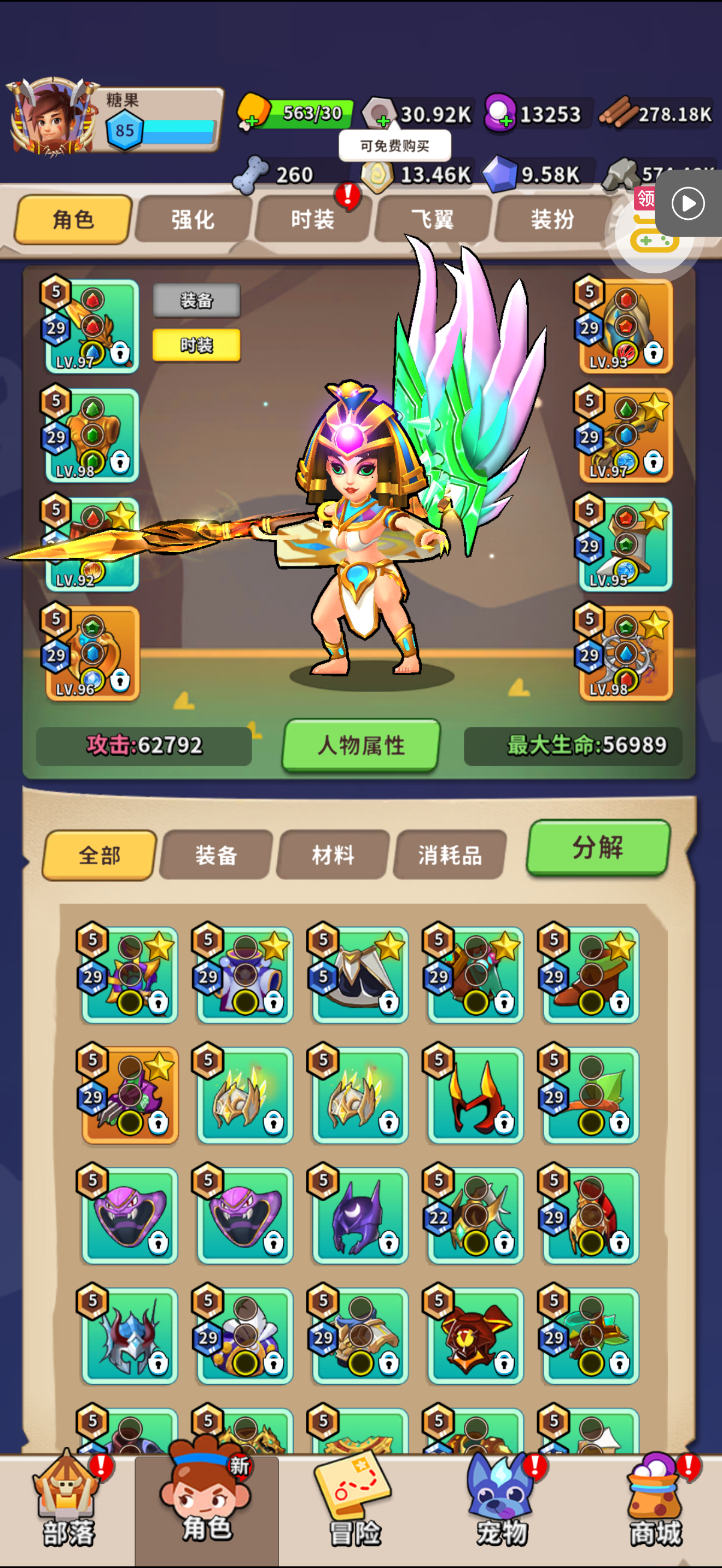Screen dimensions: 722x1568
Task: Open the 商城 shop
Action: [x=655, y=1510]
